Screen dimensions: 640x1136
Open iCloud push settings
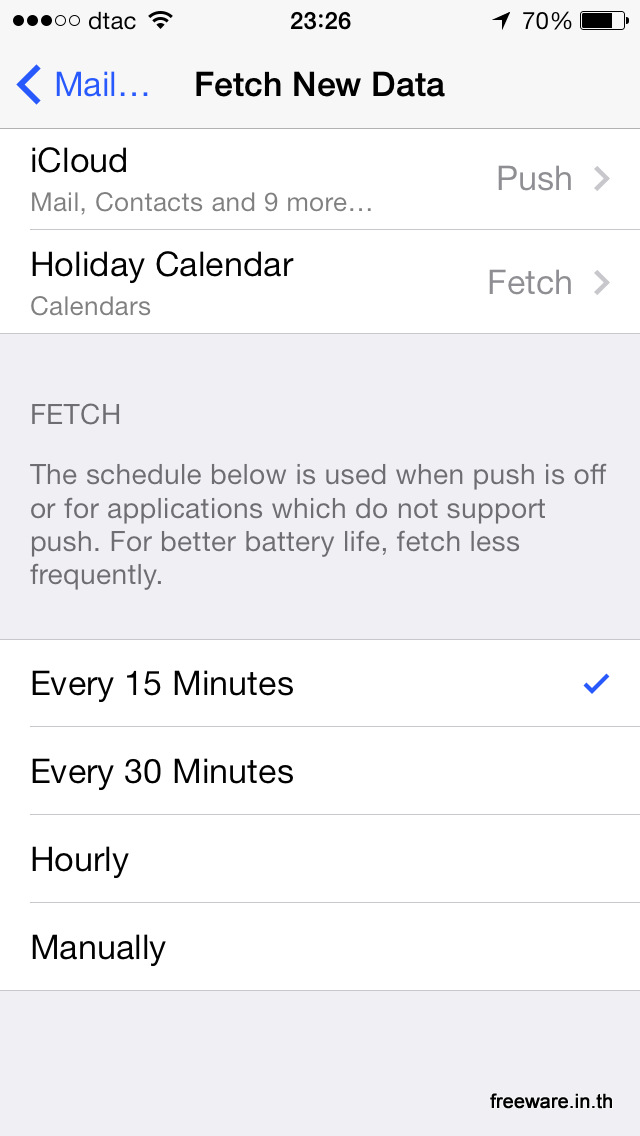[x=320, y=179]
